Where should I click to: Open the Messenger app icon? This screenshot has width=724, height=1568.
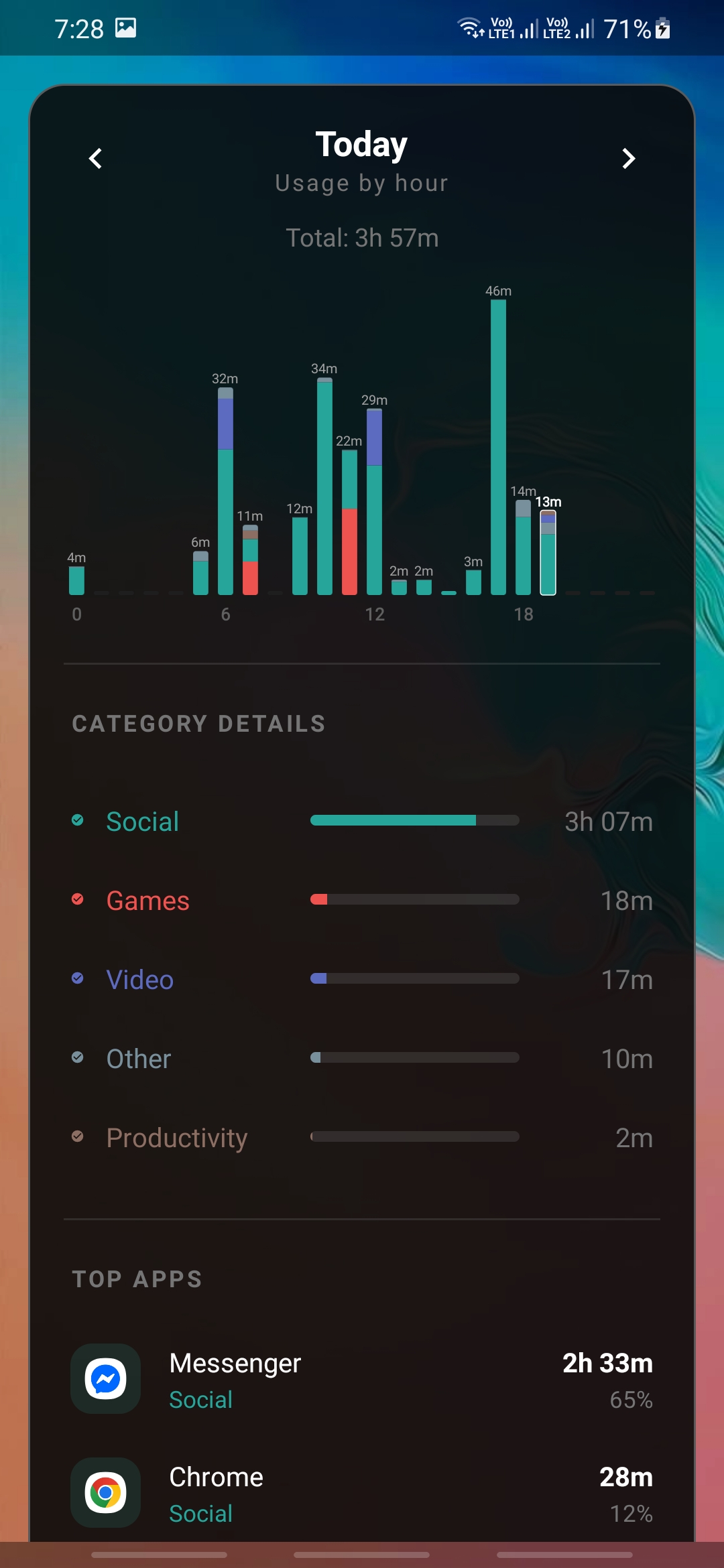click(x=106, y=1378)
